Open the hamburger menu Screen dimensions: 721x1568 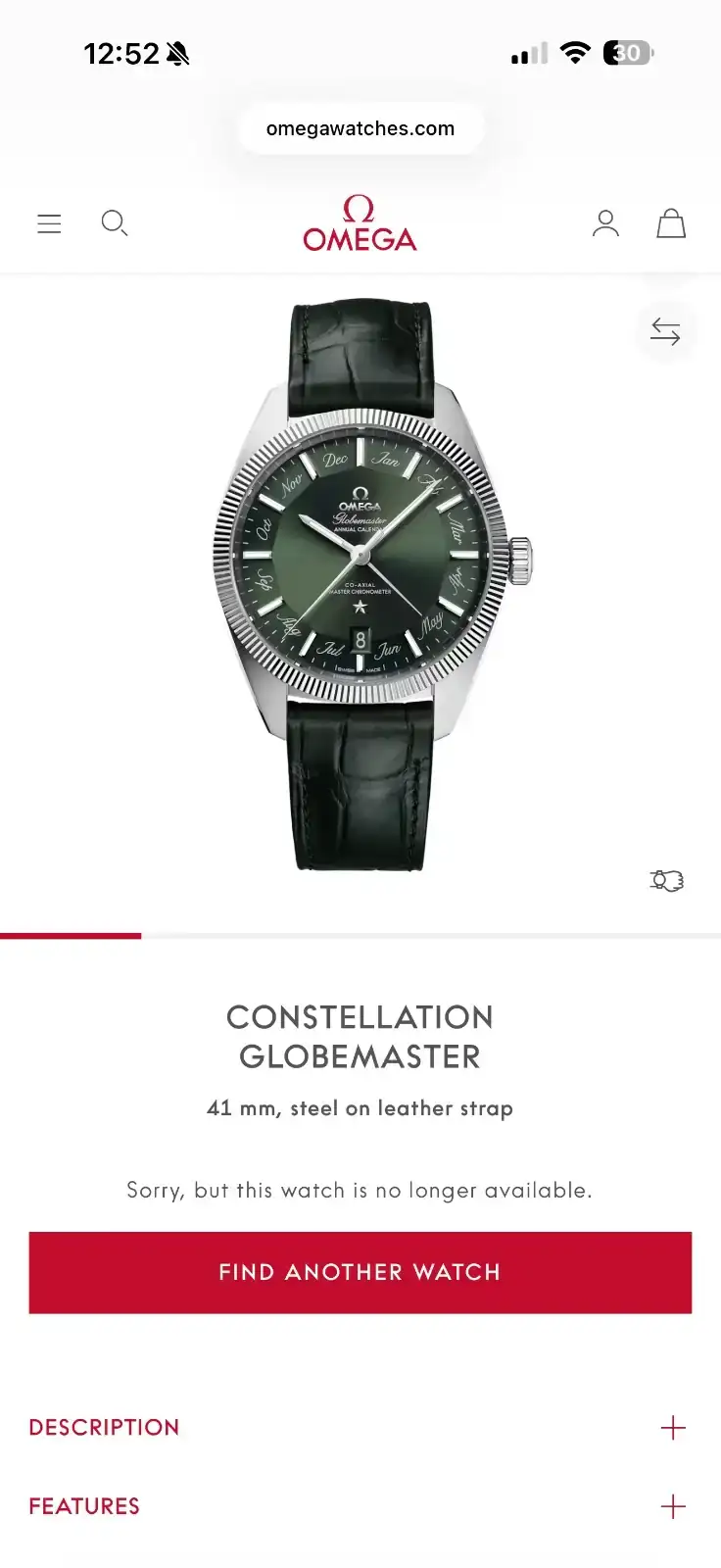pos(49,223)
